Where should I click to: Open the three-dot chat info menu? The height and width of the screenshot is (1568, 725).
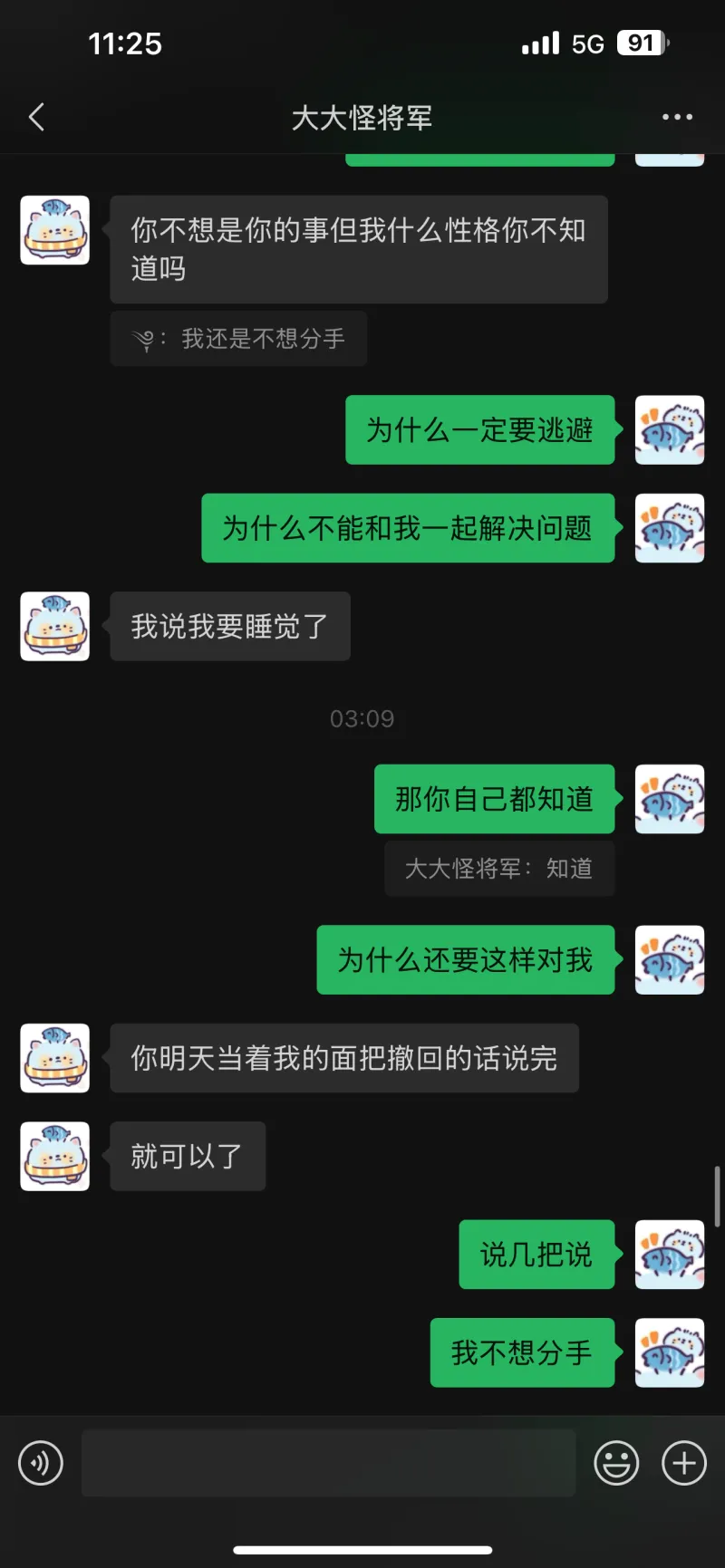(677, 117)
